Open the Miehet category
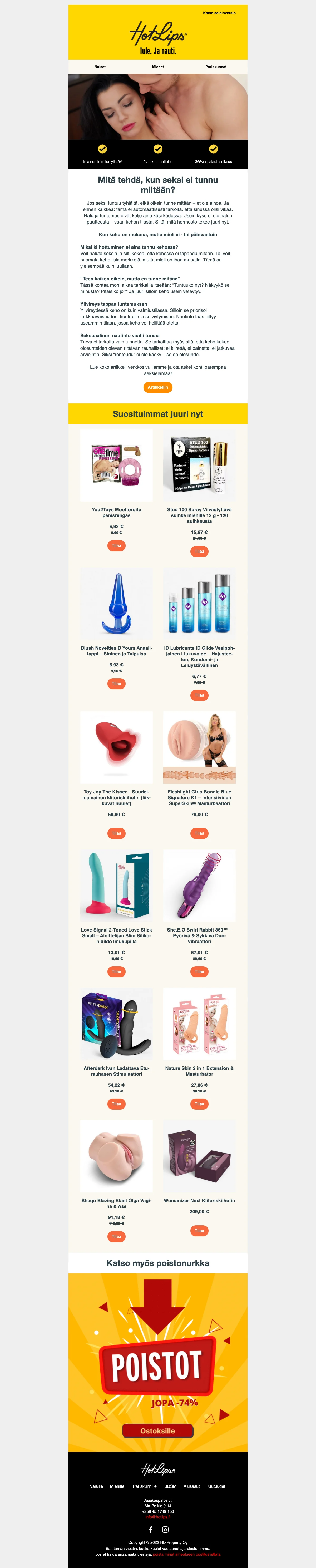The image size is (316, 1568). [x=158, y=67]
